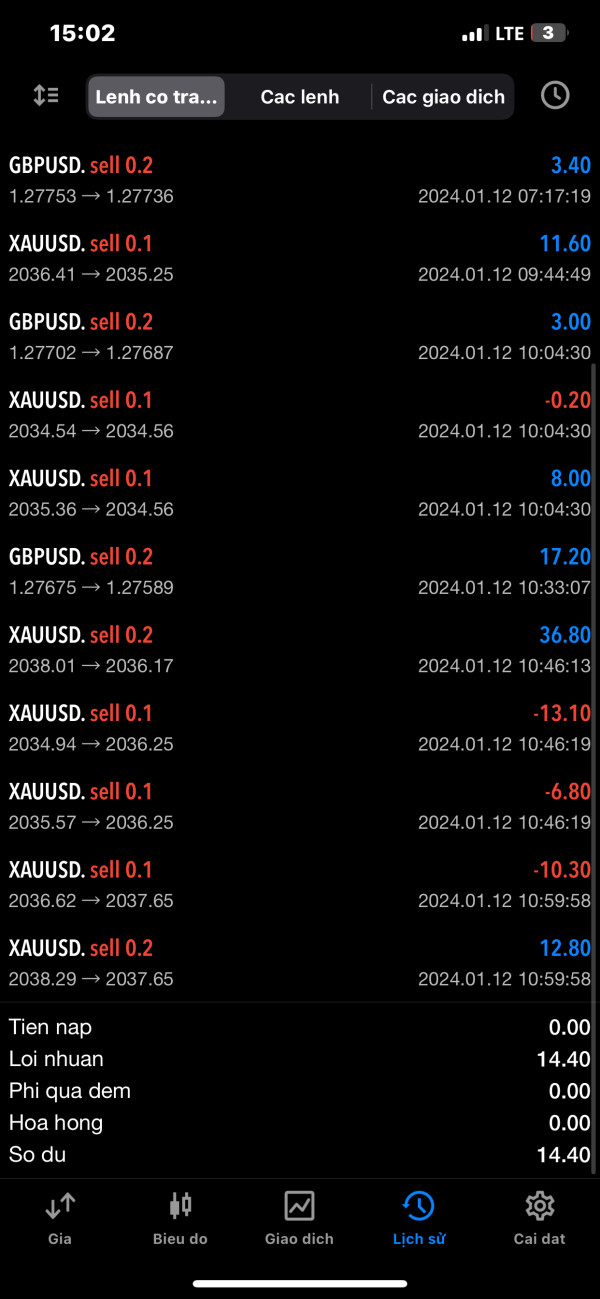Image resolution: width=600 pixels, height=1299 pixels.
Task: Open the Cai dat settings tab
Action: tap(539, 1218)
